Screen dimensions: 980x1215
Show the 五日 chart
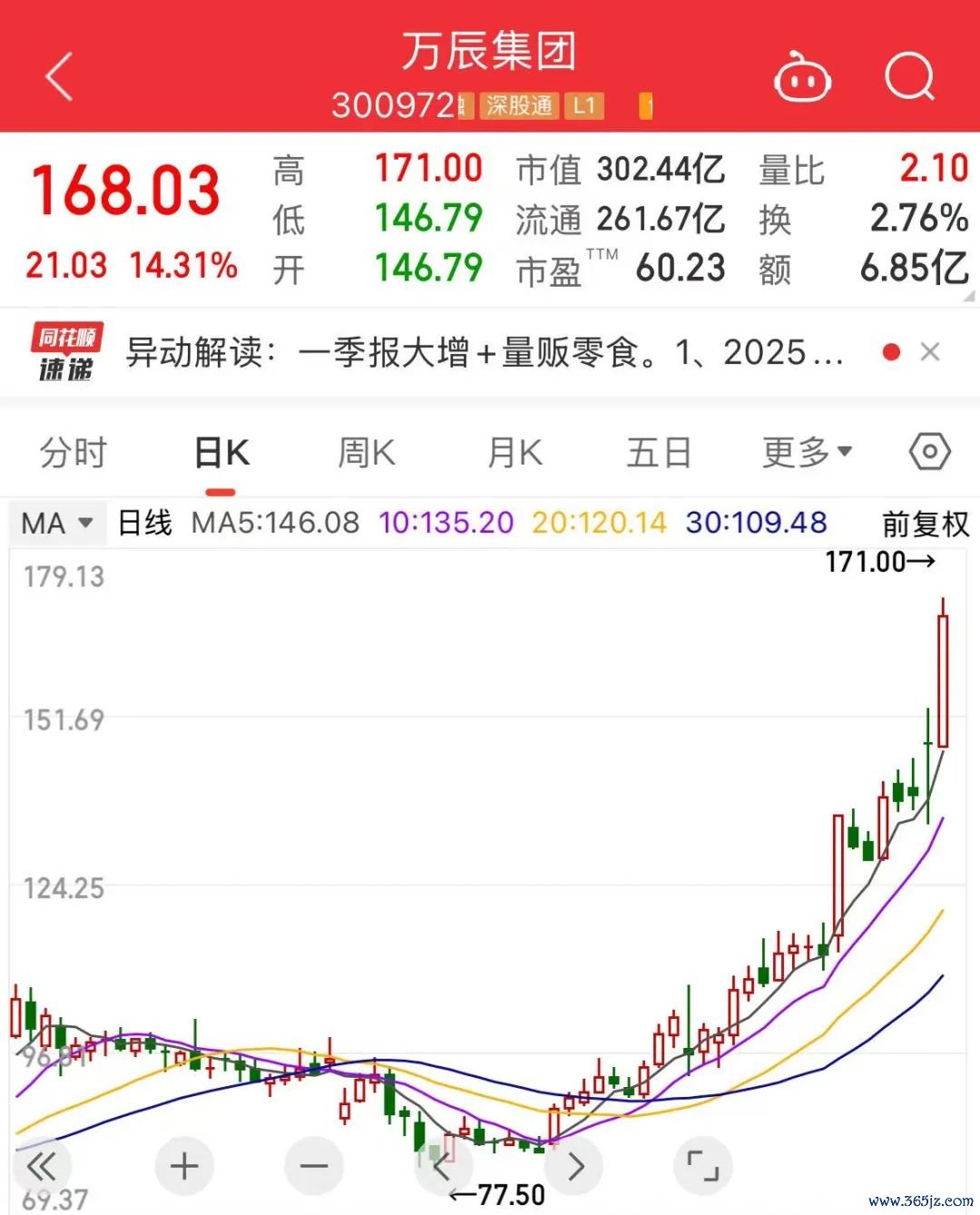[659, 452]
